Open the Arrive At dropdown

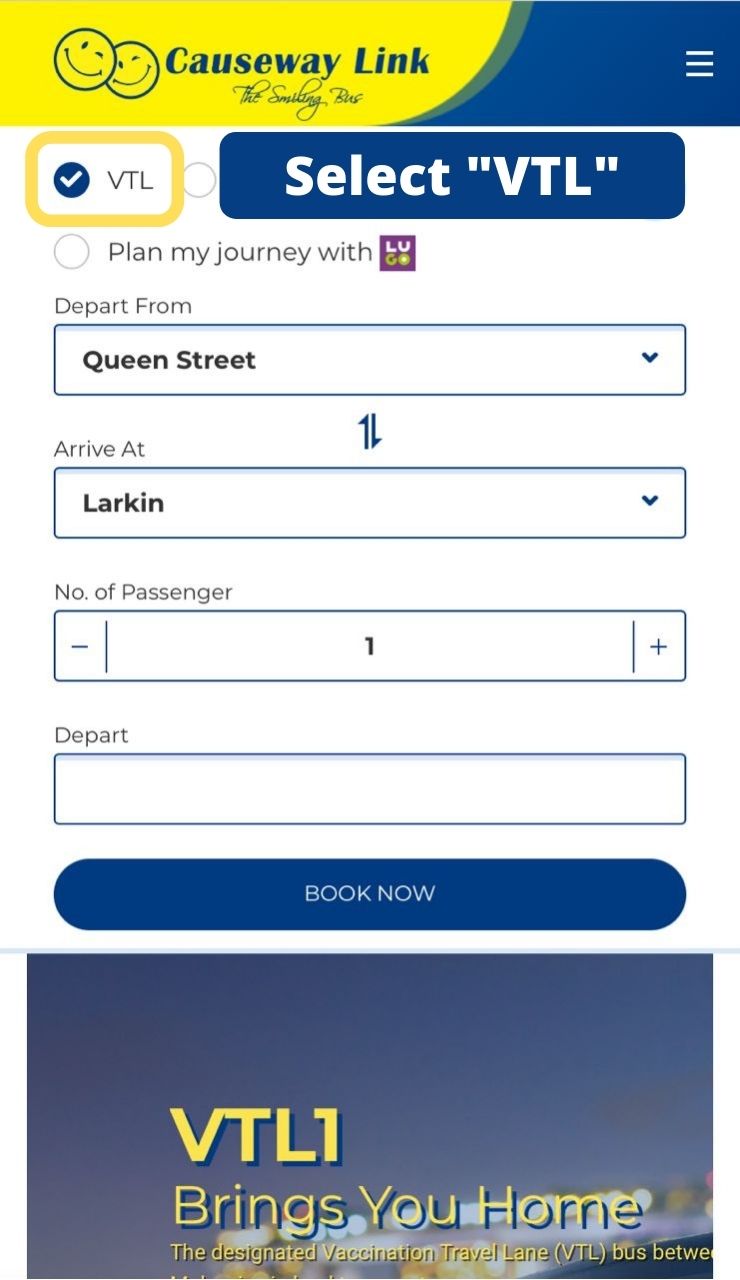[x=369, y=503]
